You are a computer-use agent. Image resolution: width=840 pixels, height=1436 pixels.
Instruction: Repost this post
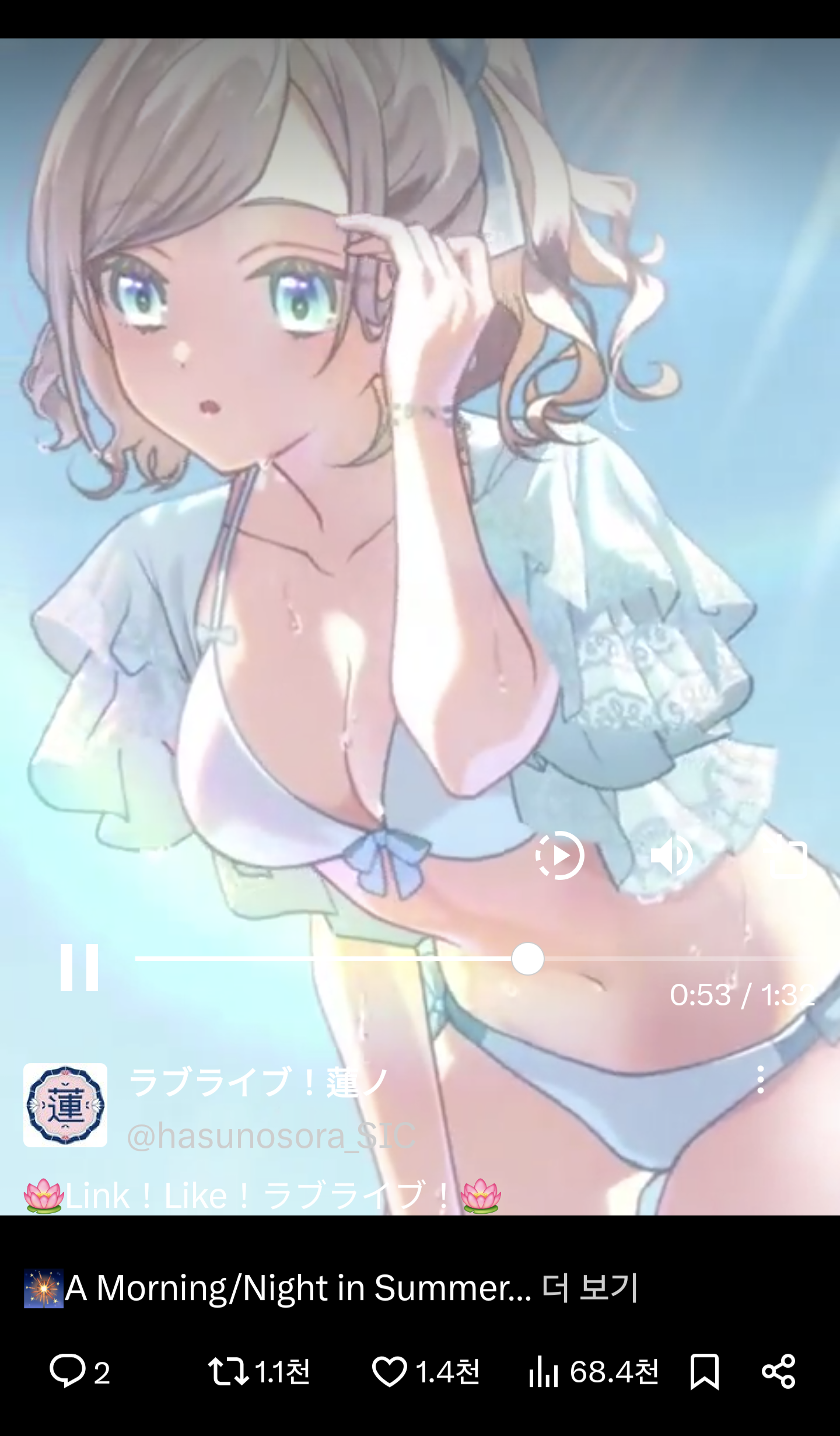point(259,1371)
